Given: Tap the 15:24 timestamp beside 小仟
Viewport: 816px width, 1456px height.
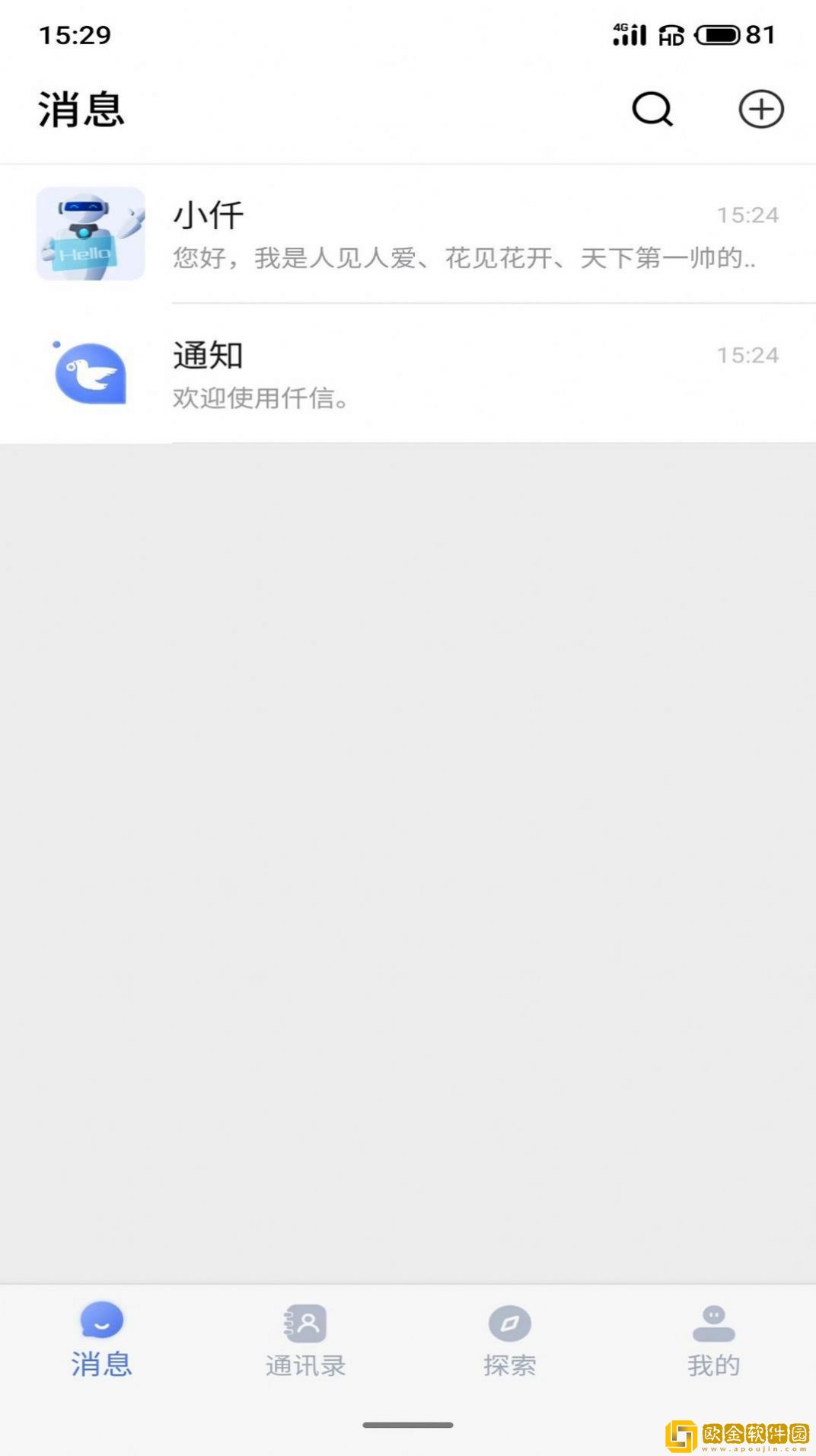Looking at the screenshot, I should [747, 215].
